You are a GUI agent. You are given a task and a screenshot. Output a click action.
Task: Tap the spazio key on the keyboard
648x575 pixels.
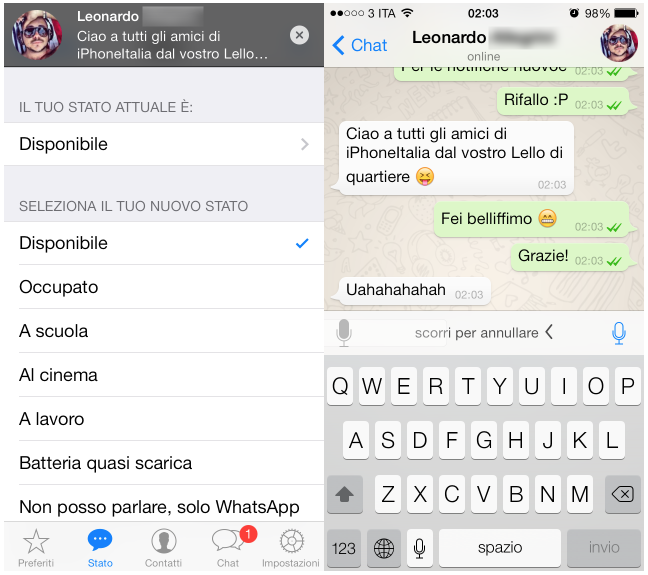(x=499, y=548)
